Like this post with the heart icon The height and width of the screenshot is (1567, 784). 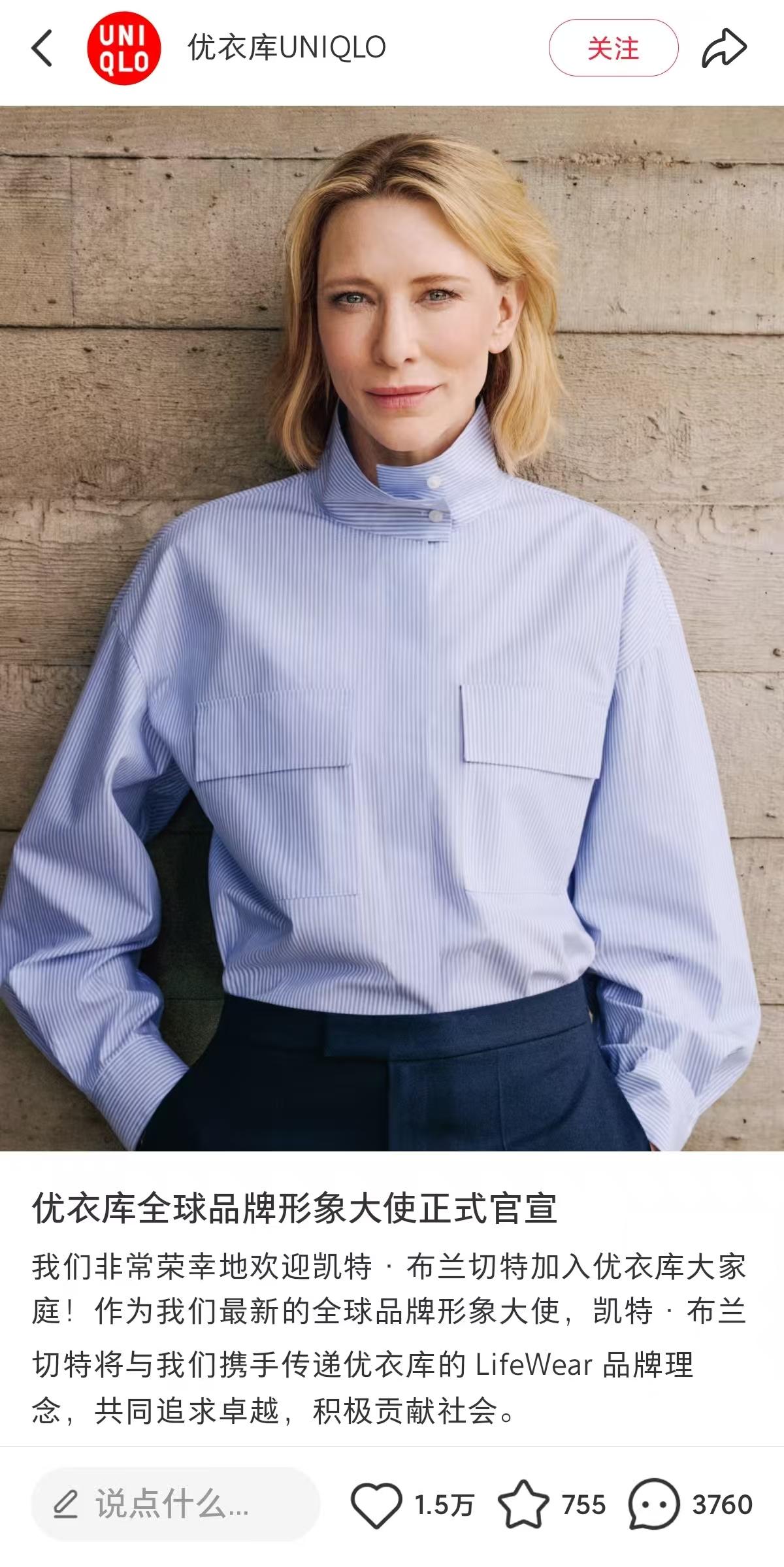[376, 1504]
